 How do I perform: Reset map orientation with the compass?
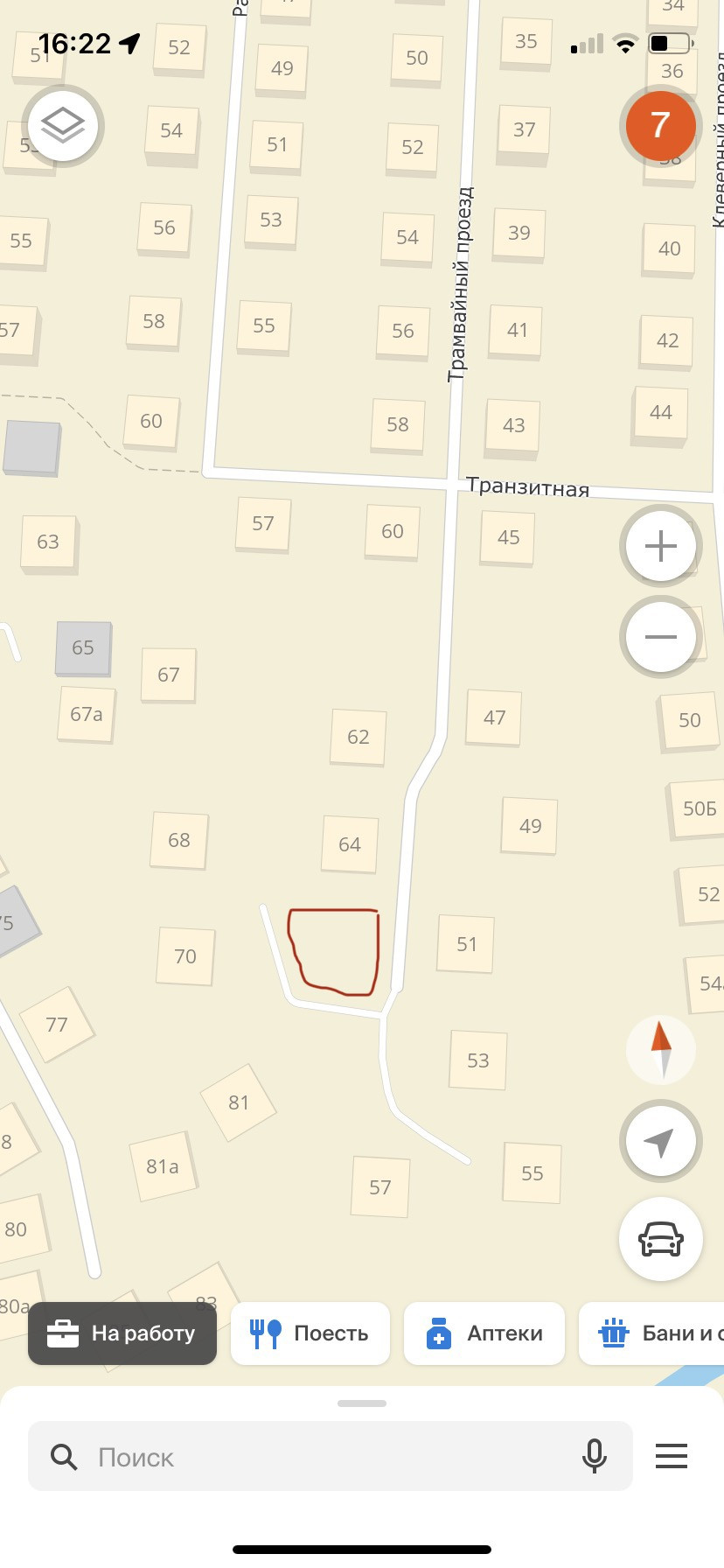661,1047
